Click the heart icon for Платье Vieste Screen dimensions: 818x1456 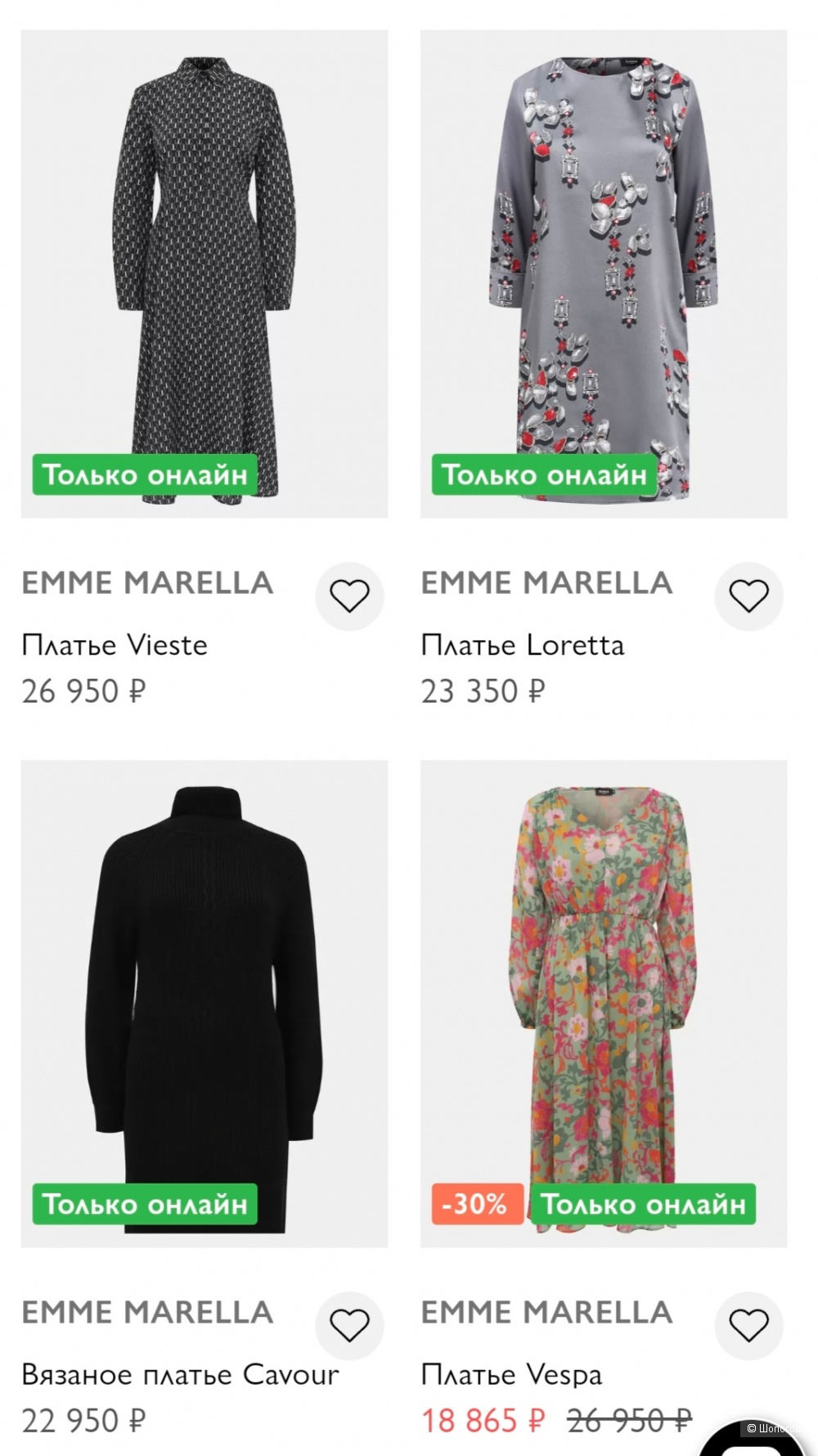point(350,596)
